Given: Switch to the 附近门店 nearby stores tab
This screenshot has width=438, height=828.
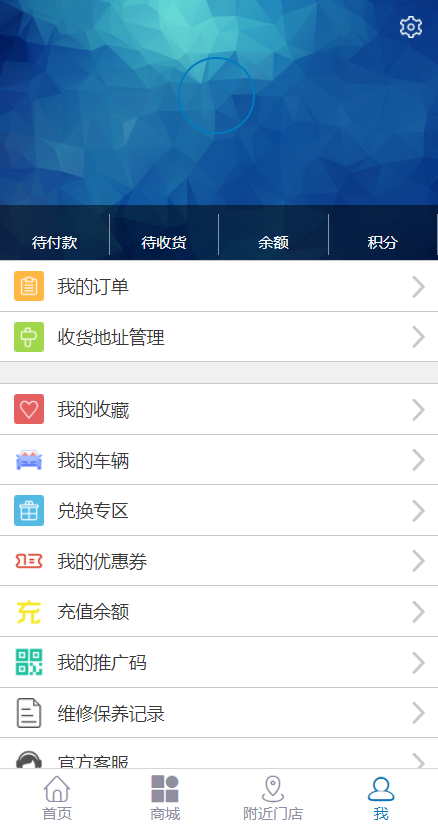Looking at the screenshot, I should [x=273, y=798].
